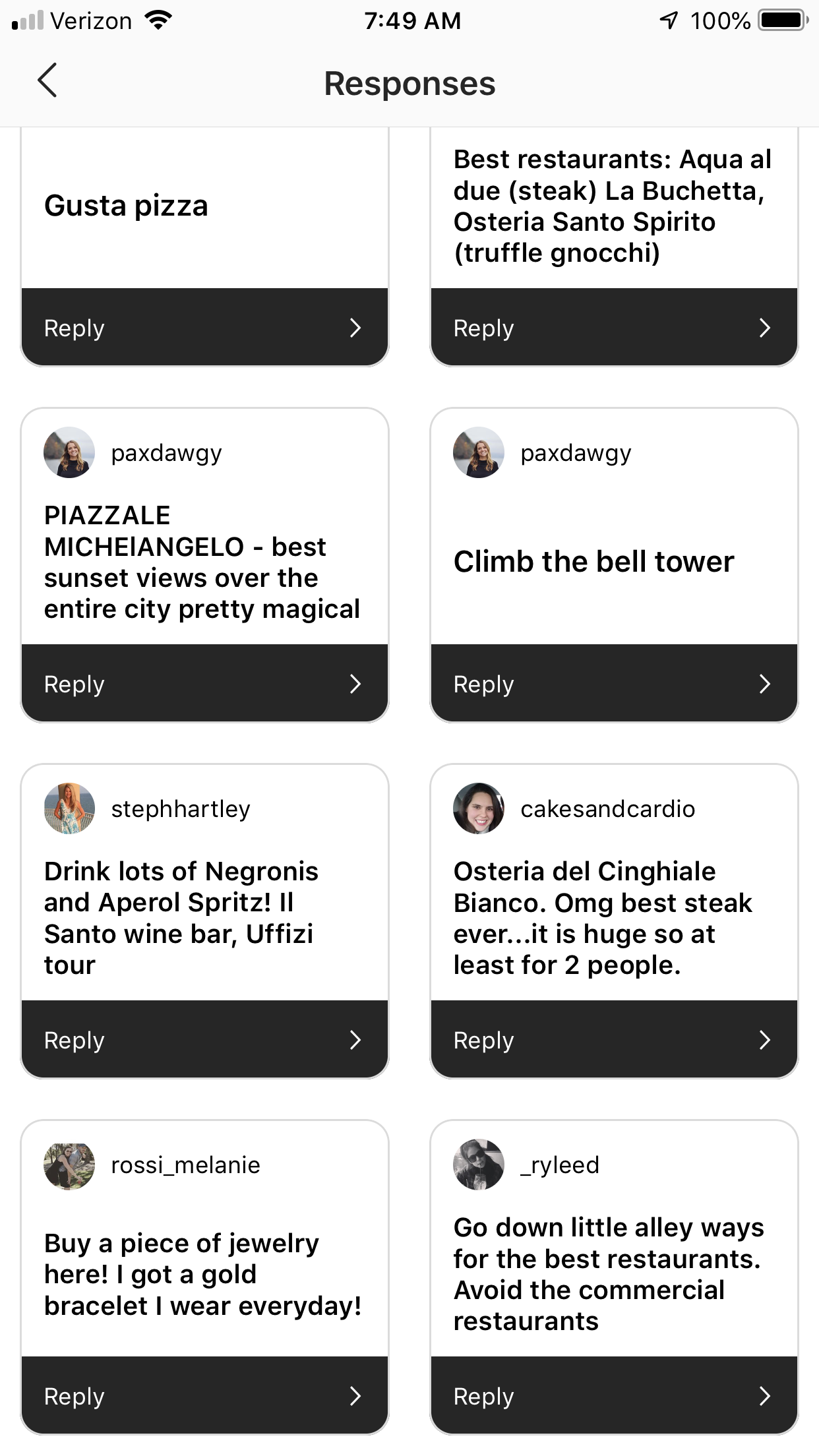The width and height of the screenshot is (819, 1456).
Task: Reply to the Piazzale Michelangelo response
Action: pos(204,684)
